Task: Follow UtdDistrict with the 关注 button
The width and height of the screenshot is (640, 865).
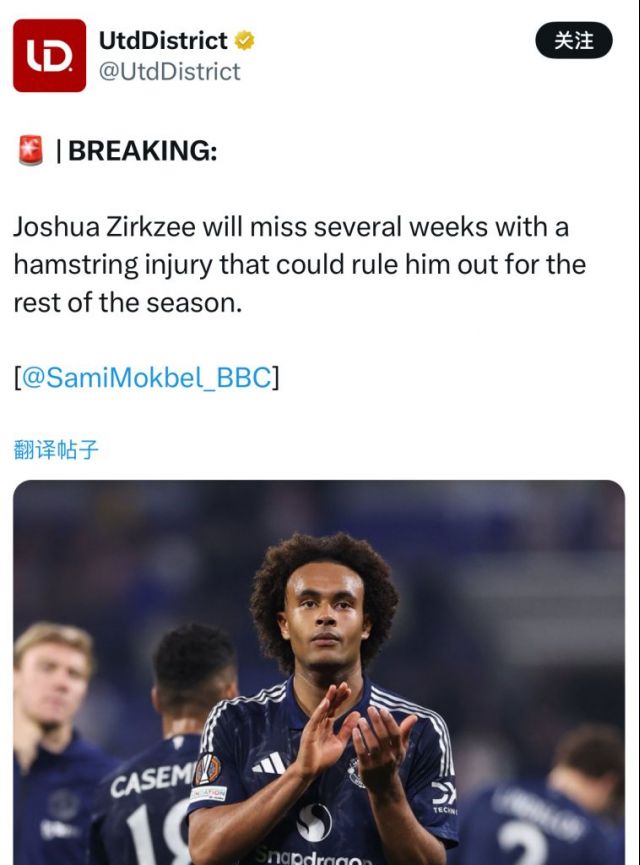Action: tap(574, 41)
